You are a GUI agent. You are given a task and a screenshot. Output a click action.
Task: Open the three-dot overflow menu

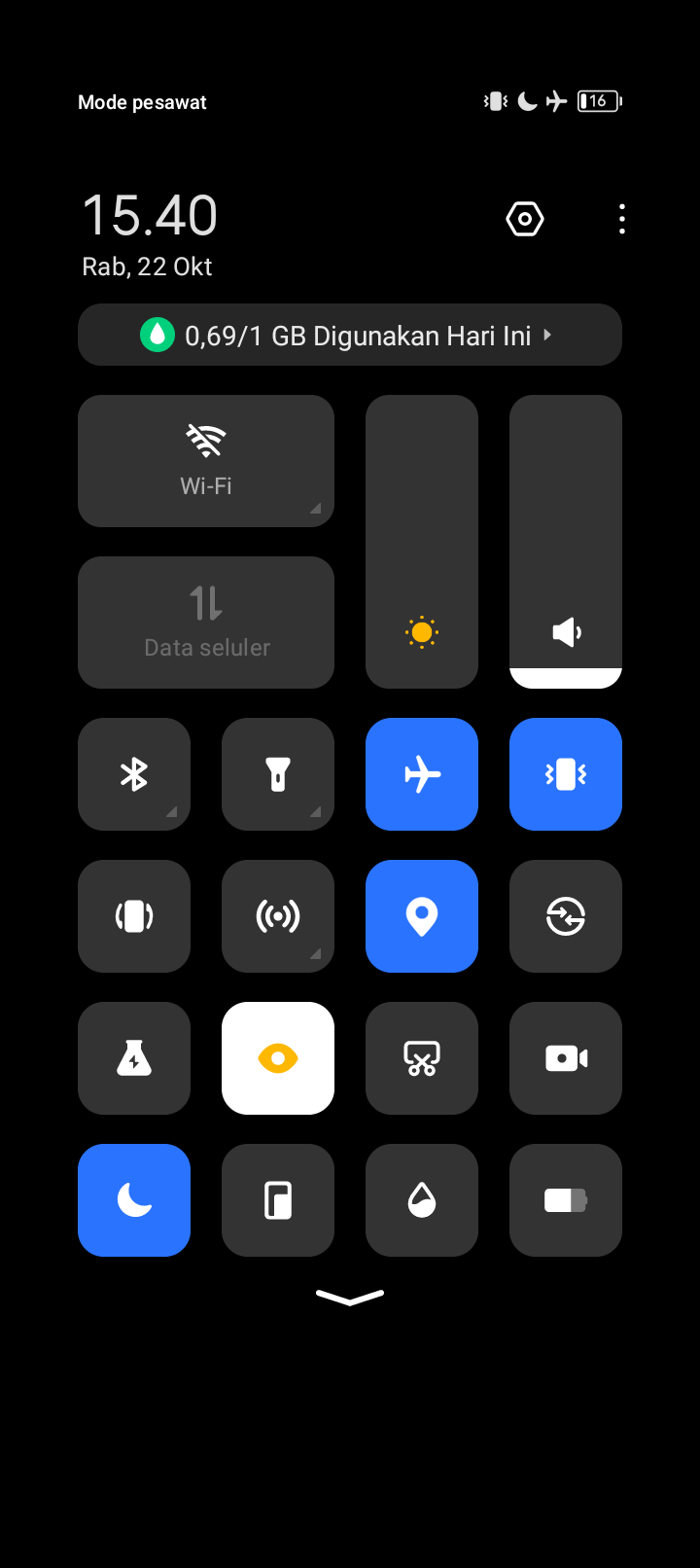622,219
